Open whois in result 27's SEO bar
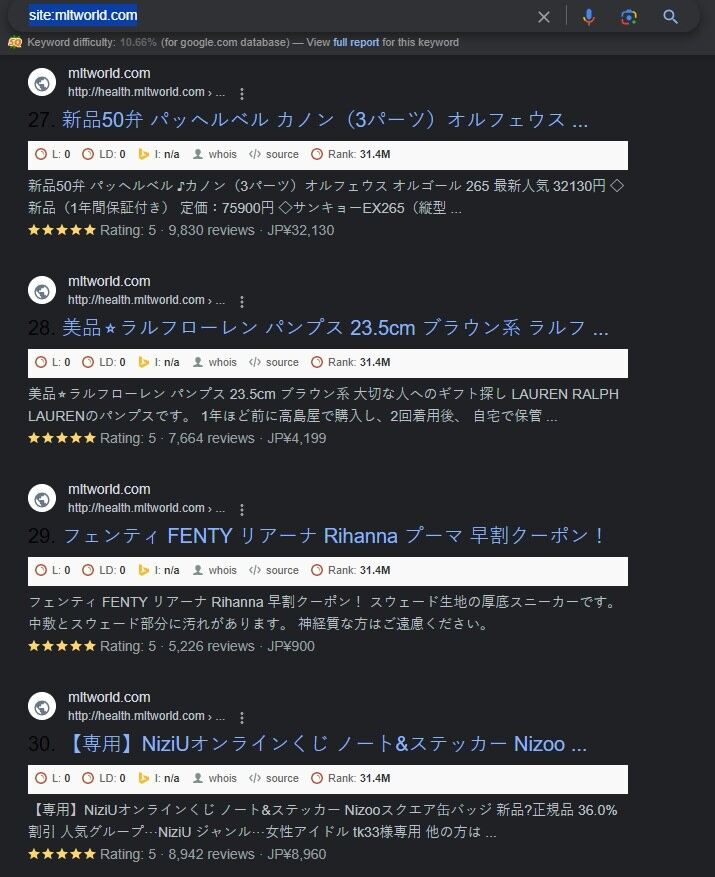The image size is (715, 877). pos(215,154)
